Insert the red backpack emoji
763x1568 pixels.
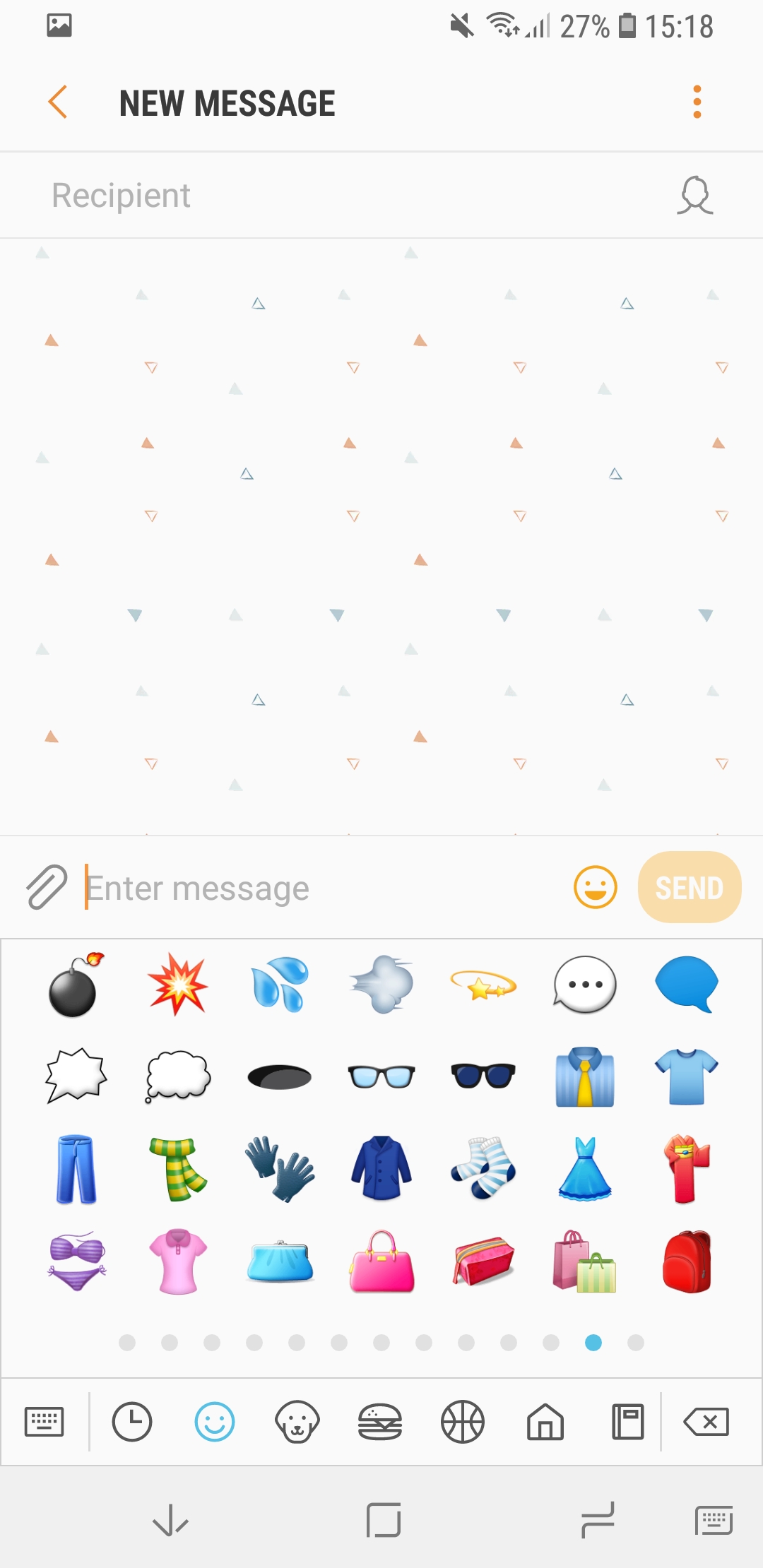pyautogui.click(x=687, y=1261)
